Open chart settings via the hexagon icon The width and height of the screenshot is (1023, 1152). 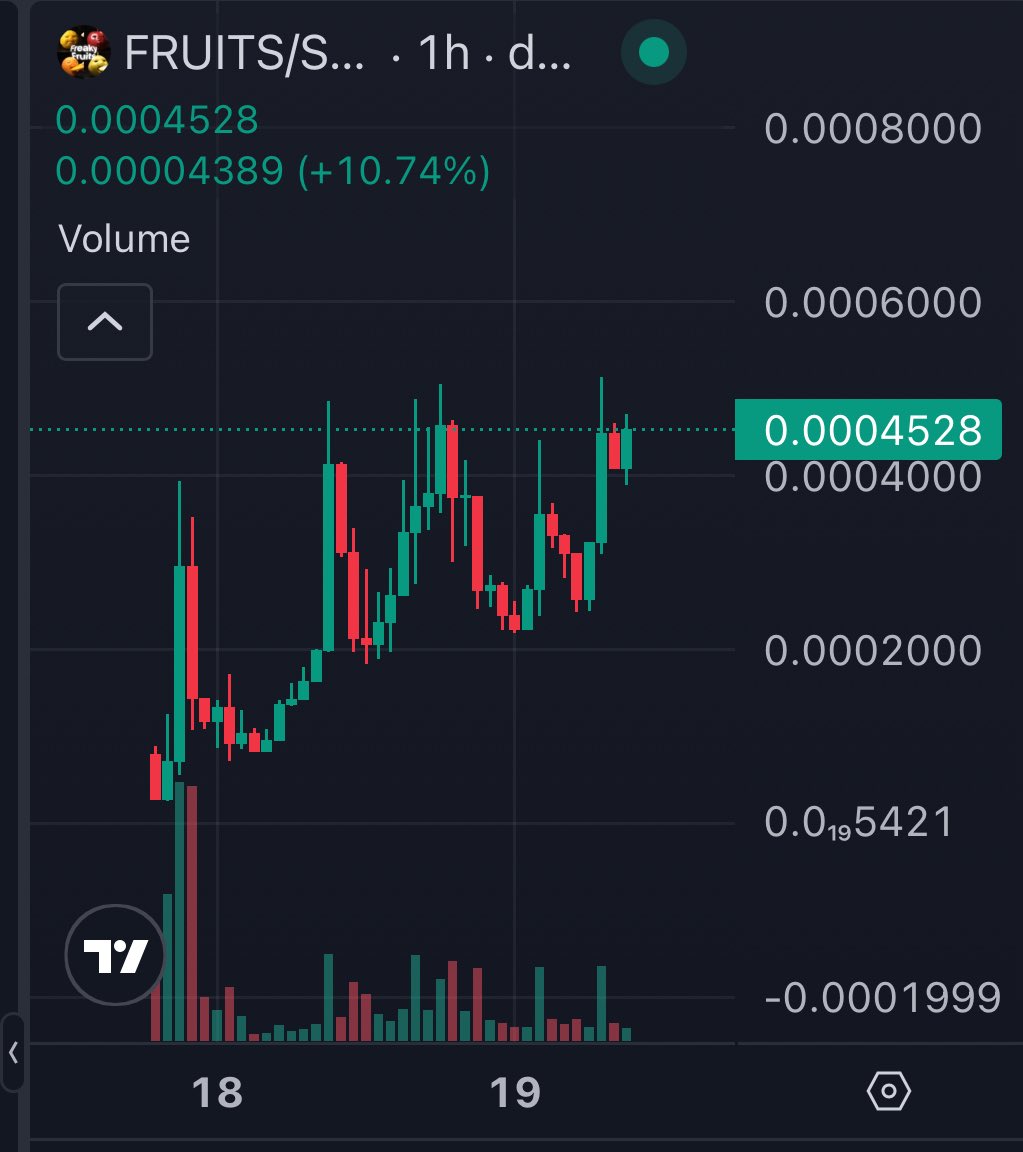[x=888, y=1092]
